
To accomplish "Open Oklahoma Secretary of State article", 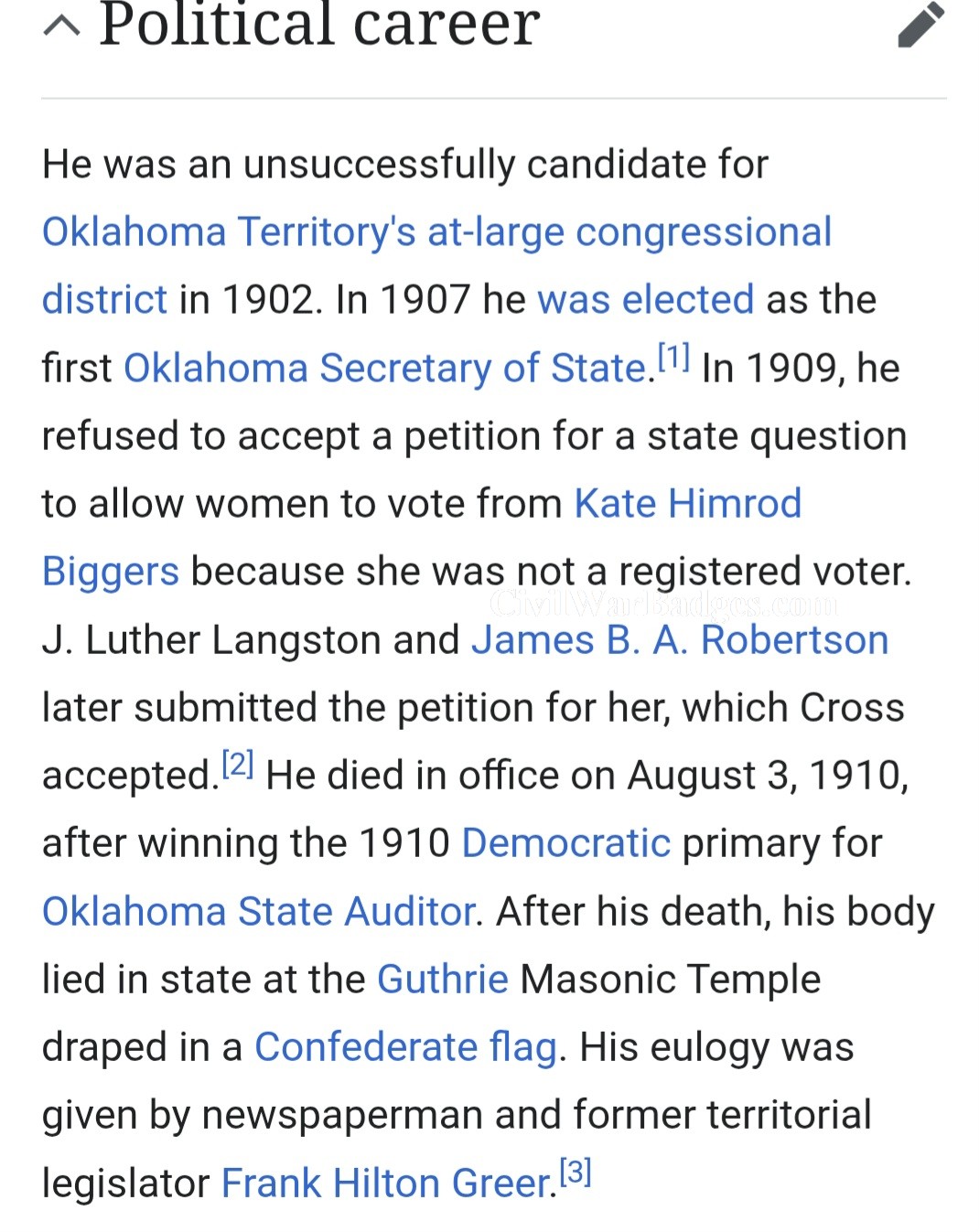I will [385, 369].
